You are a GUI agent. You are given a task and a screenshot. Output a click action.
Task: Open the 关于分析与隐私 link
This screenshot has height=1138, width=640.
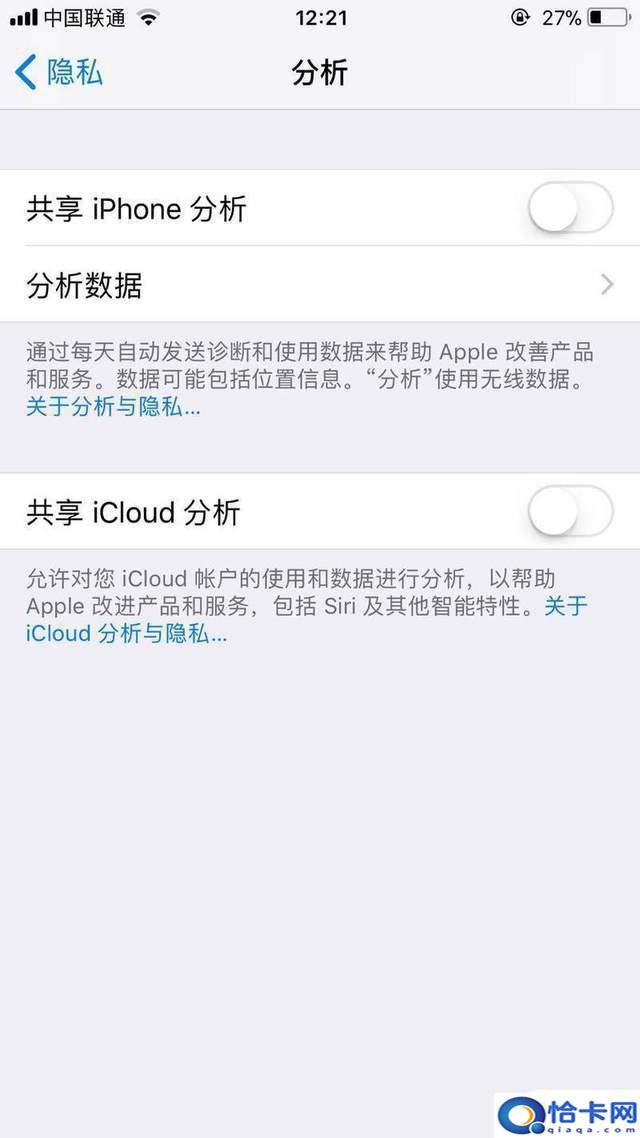pos(113,407)
